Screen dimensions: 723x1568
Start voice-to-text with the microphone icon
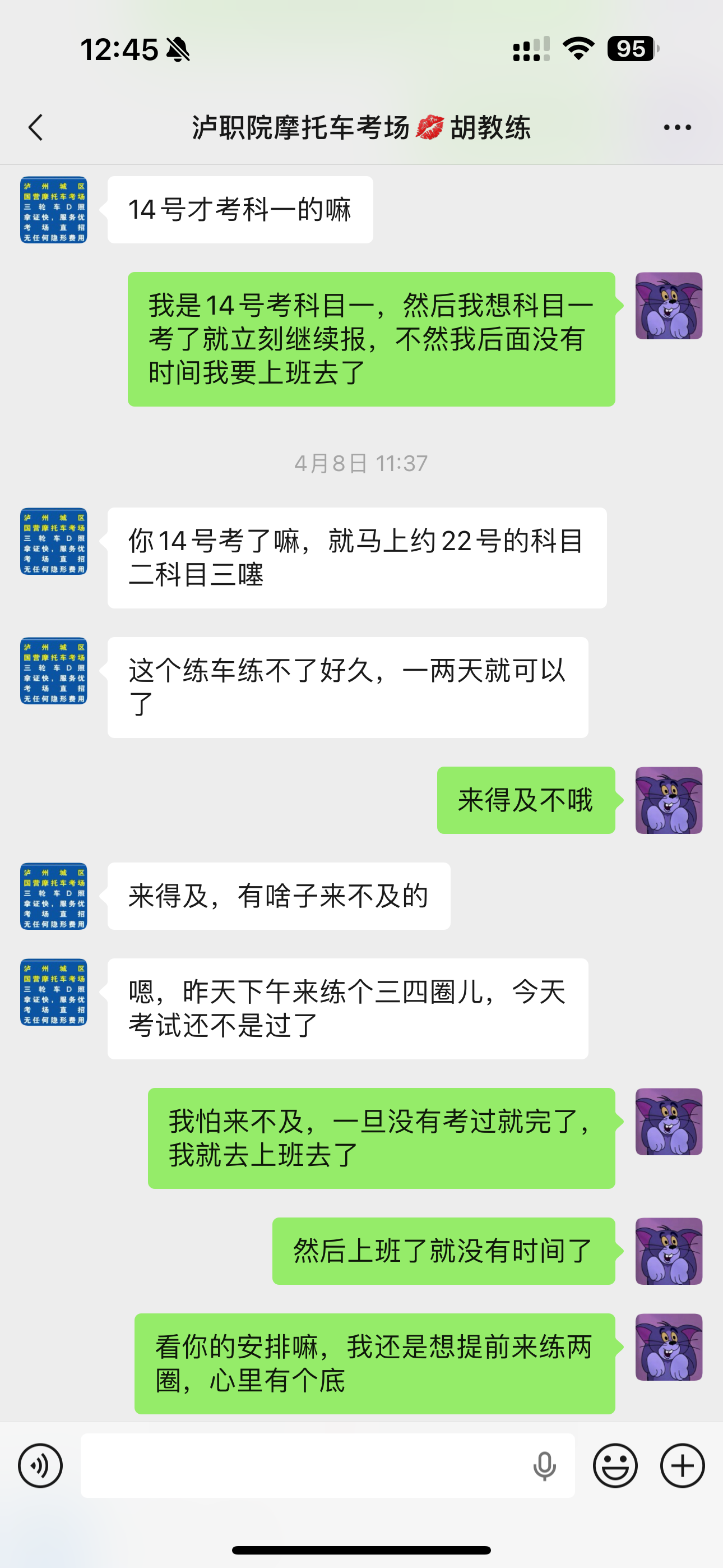(x=544, y=1465)
